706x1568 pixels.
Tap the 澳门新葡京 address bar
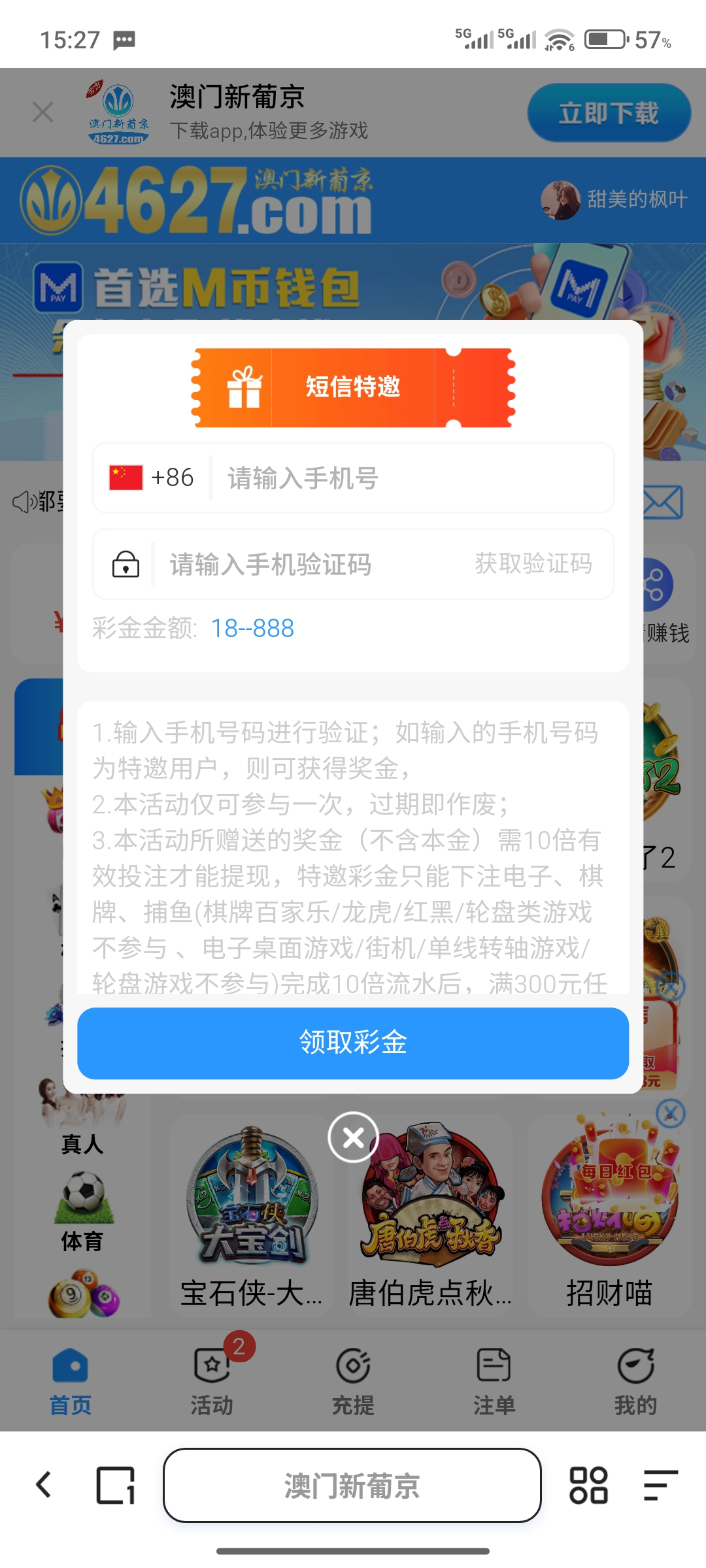click(352, 1485)
